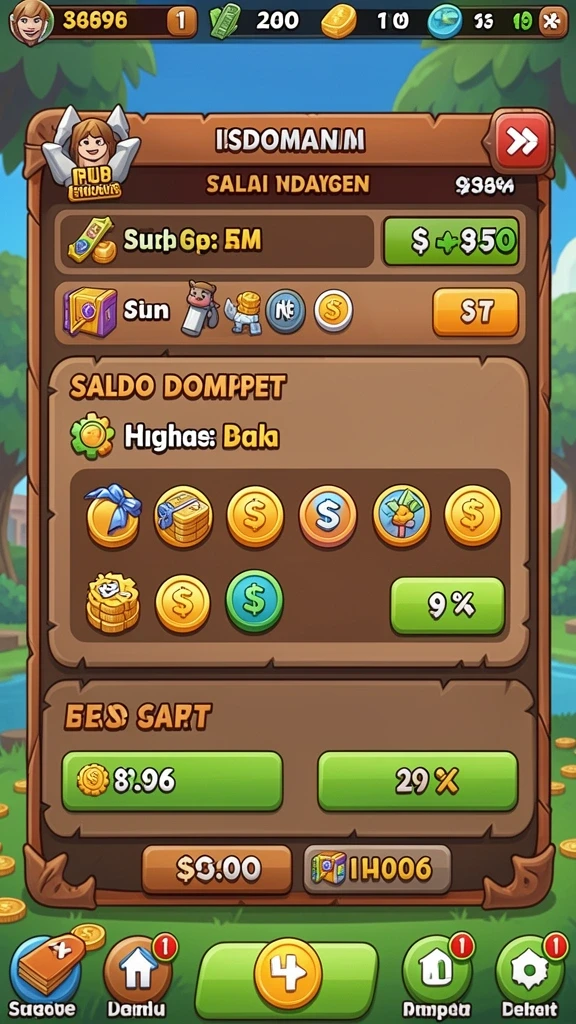Open the Dmpet tab

coord(437,976)
